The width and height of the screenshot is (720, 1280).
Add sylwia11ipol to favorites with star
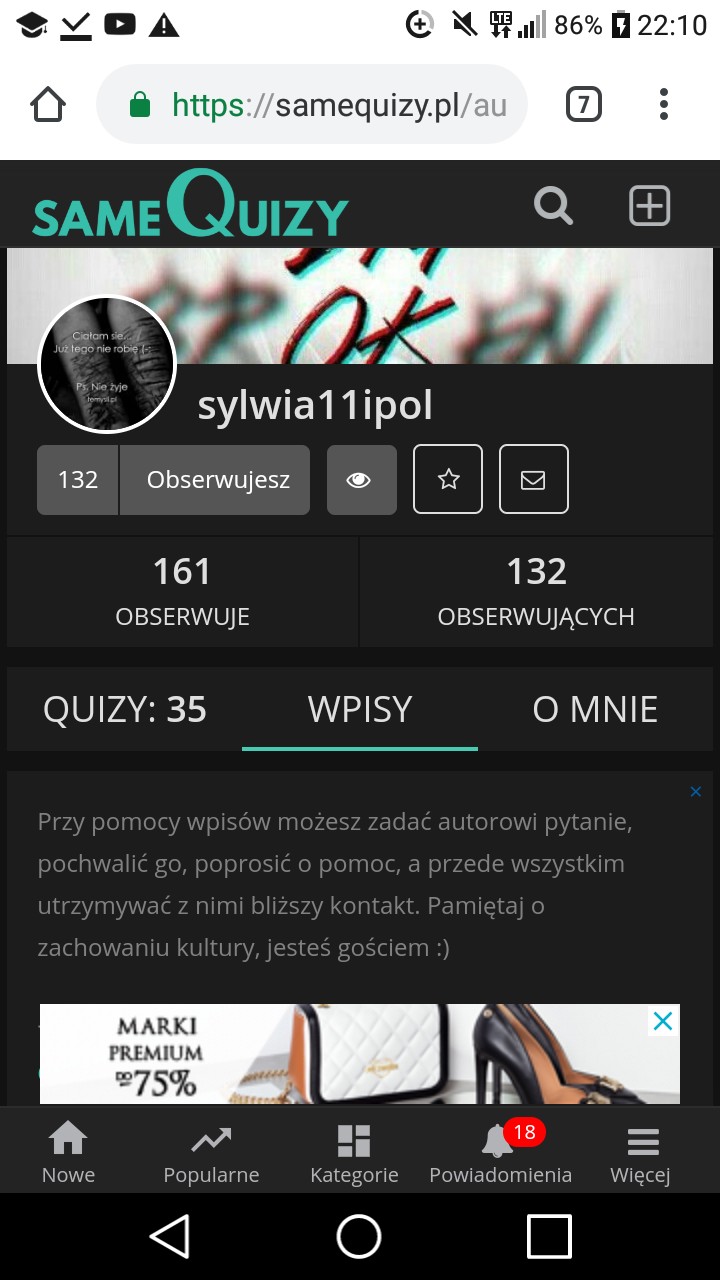(448, 480)
